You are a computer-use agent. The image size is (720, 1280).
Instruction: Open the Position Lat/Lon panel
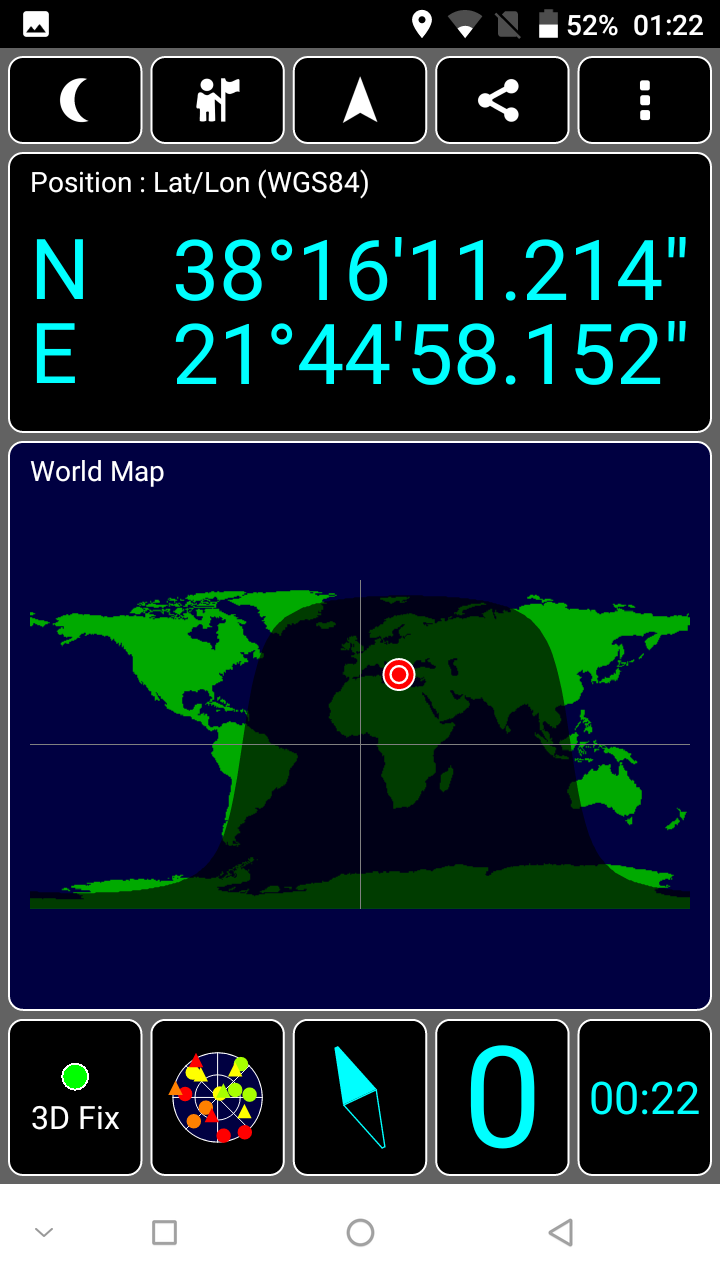coord(360,292)
